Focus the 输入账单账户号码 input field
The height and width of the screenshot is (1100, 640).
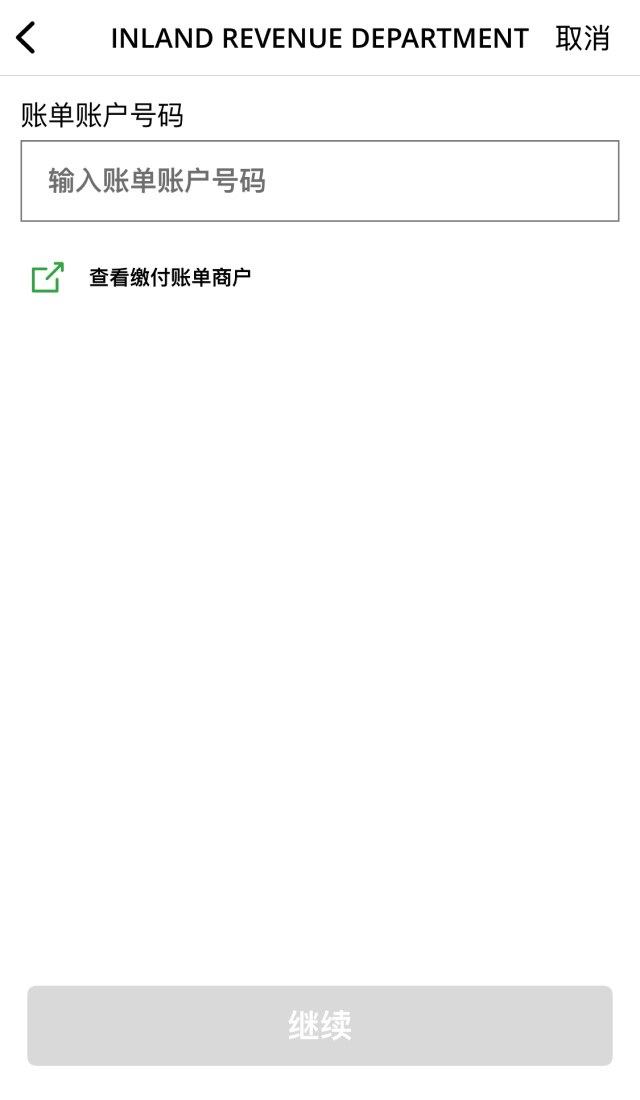point(320,181)
